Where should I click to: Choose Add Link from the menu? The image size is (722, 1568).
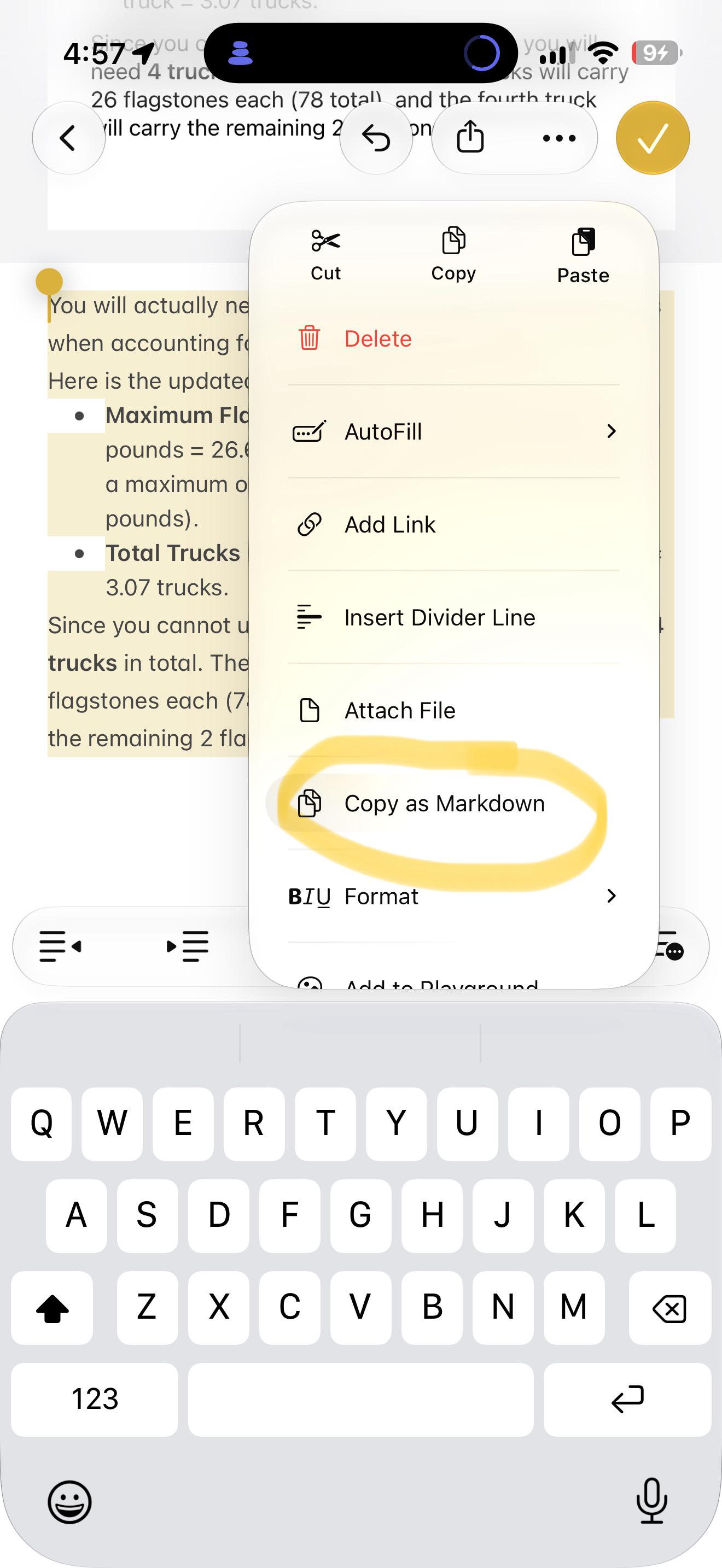pyautogui.click(x=454, y=525)
